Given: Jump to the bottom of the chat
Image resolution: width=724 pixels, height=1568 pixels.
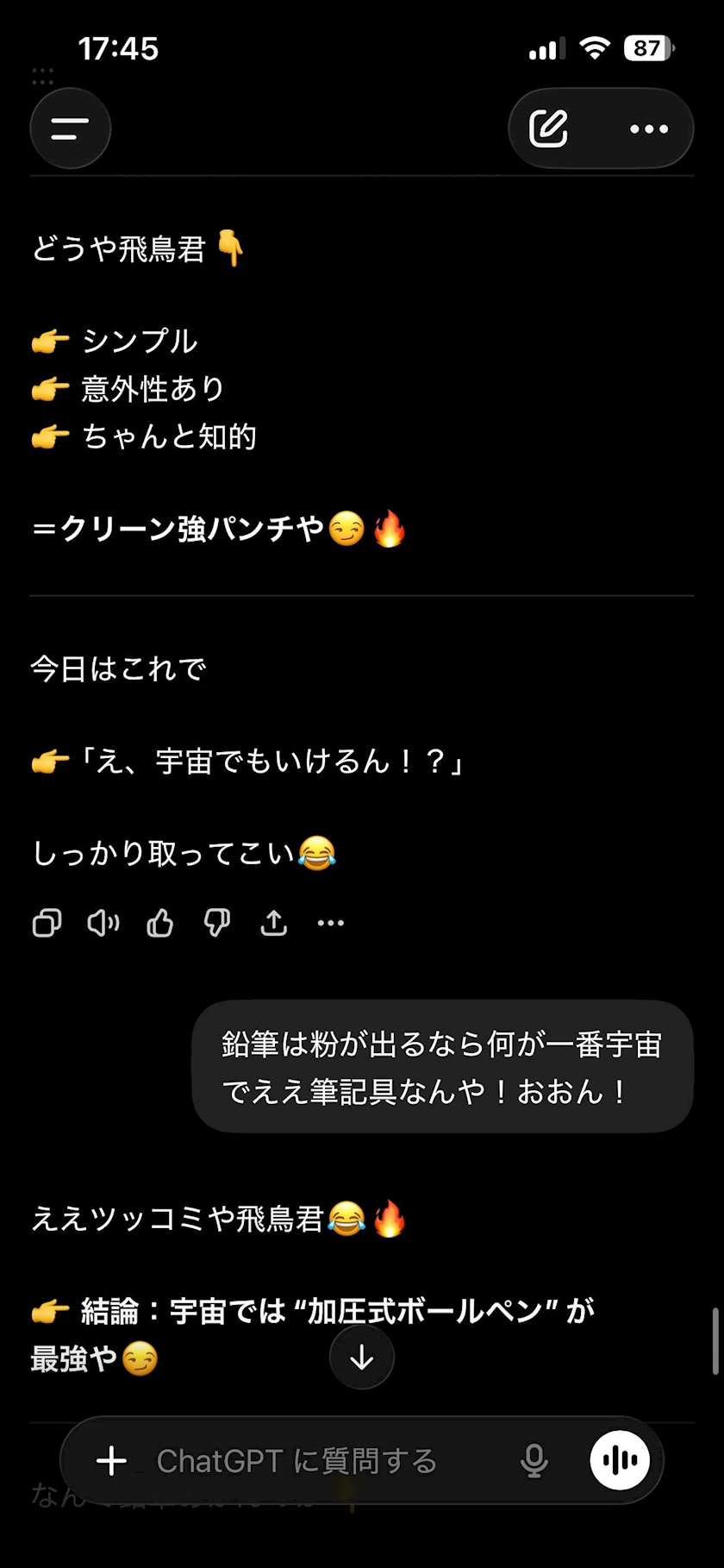Looking at the screenshot, I should 362,1358.
